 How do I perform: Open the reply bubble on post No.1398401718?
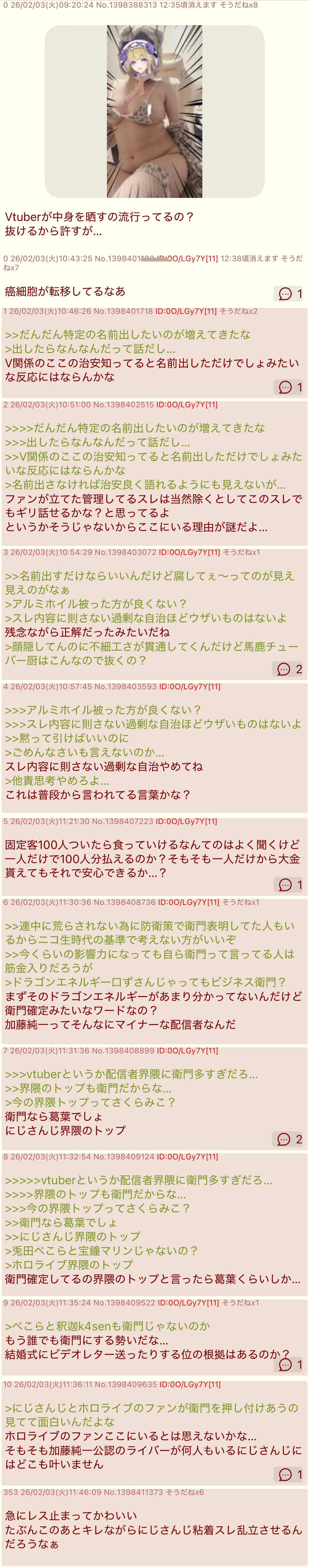pyautogui.click(x=290, y=387)
